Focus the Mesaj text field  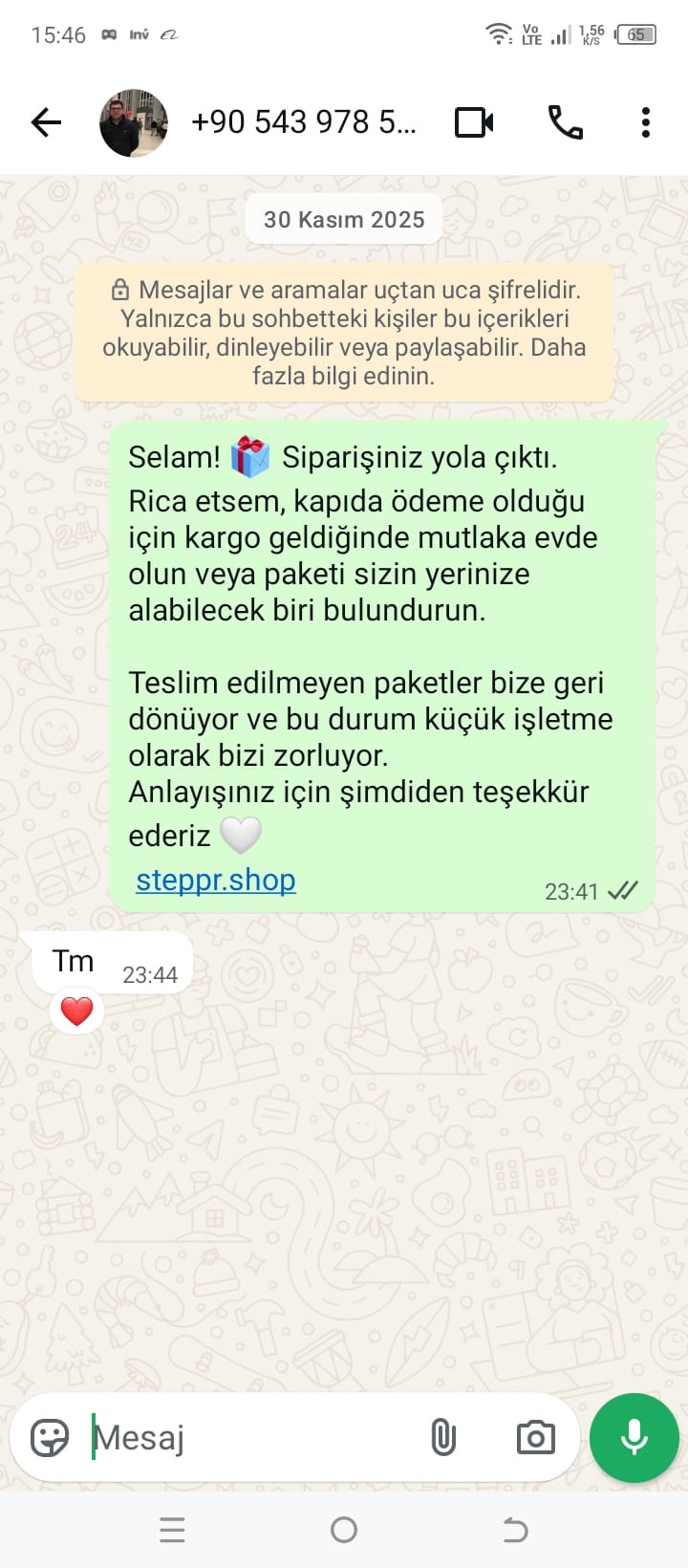tap(248, 1437)
